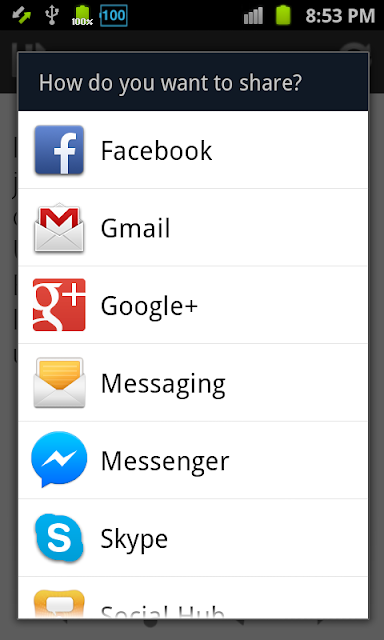The image size is (384, 640).
Task: Select the Social Hub option
Action: click(193, 598)
